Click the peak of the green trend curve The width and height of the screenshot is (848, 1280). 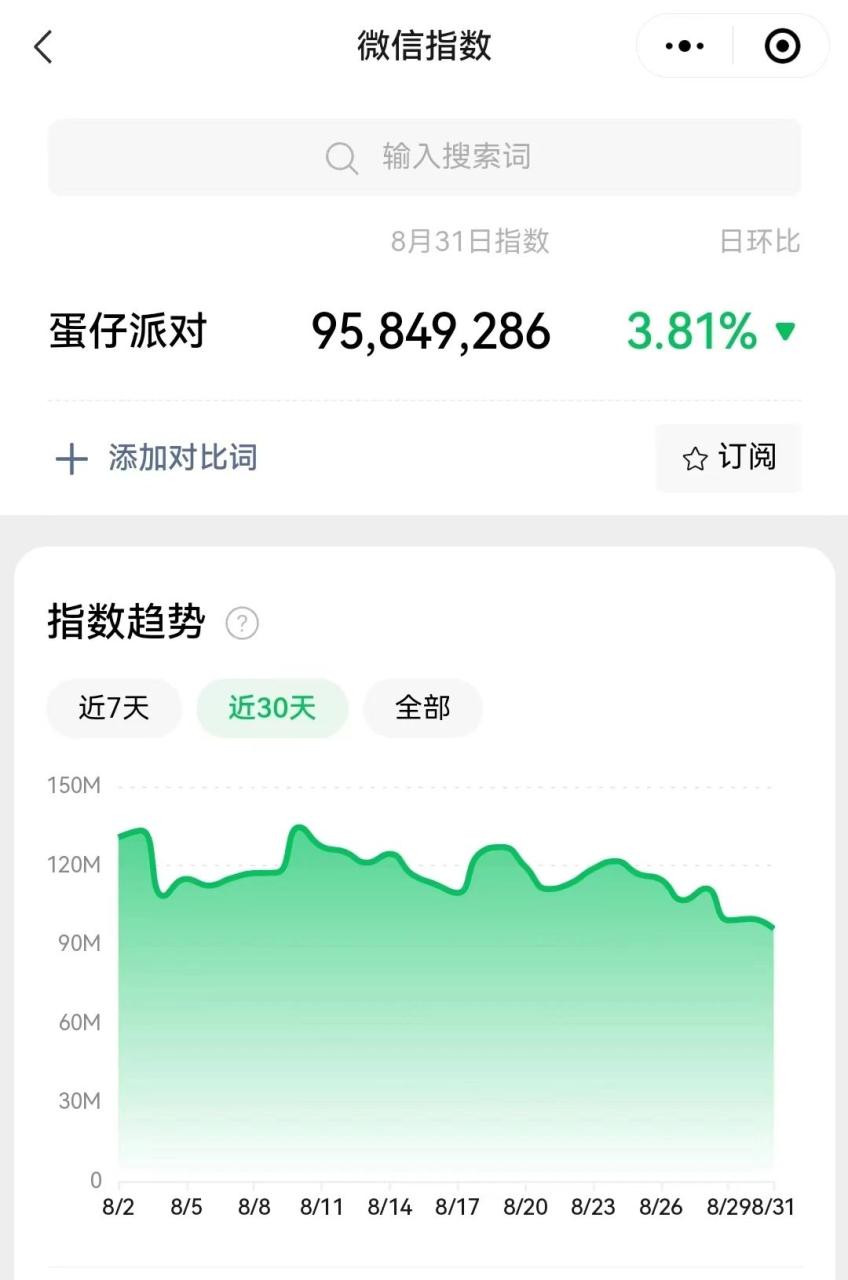point(298,829)
